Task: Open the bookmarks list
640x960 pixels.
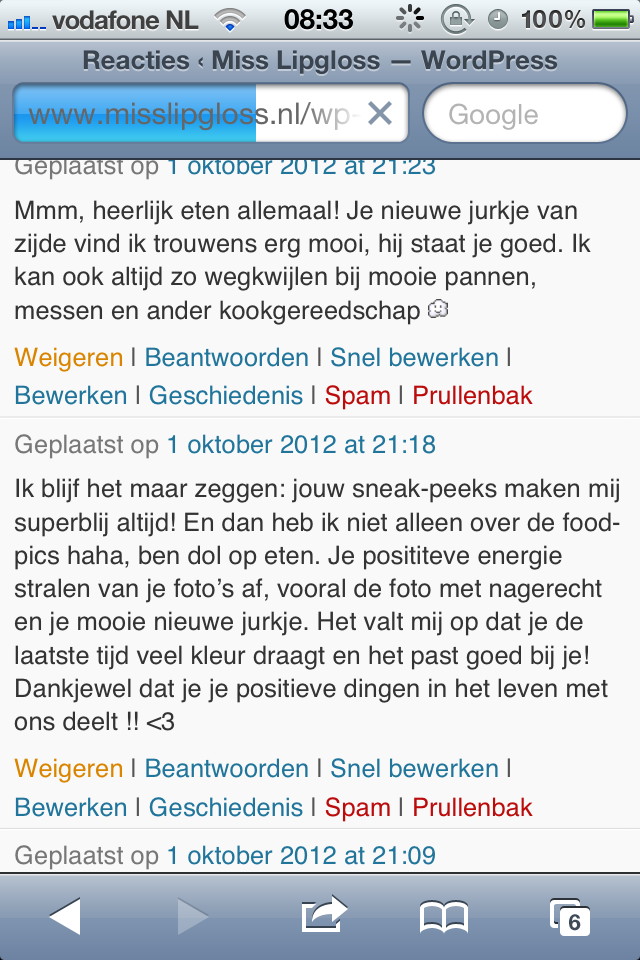Action: coord(444,916)
